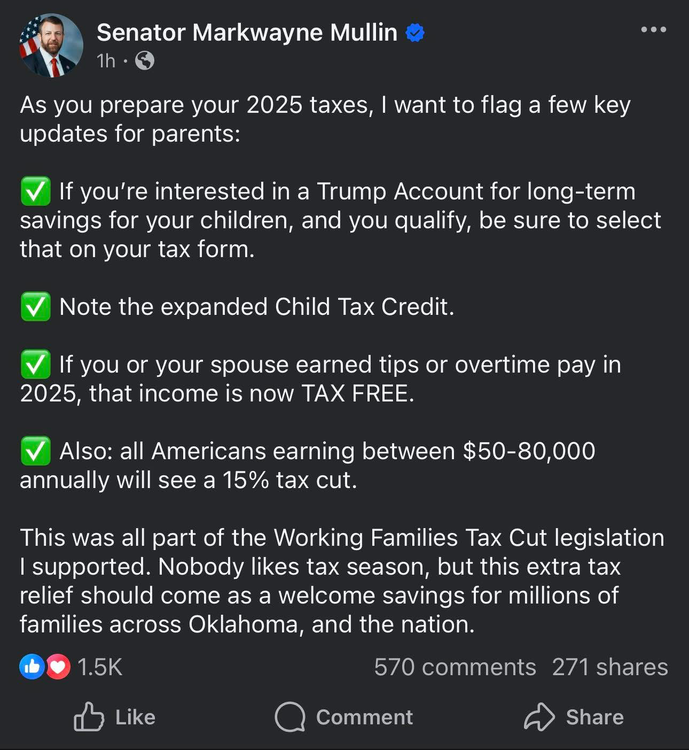Open the post's three-dot overflow menu
The width and height of the screenshot is (689, 750).
[652, 30]
